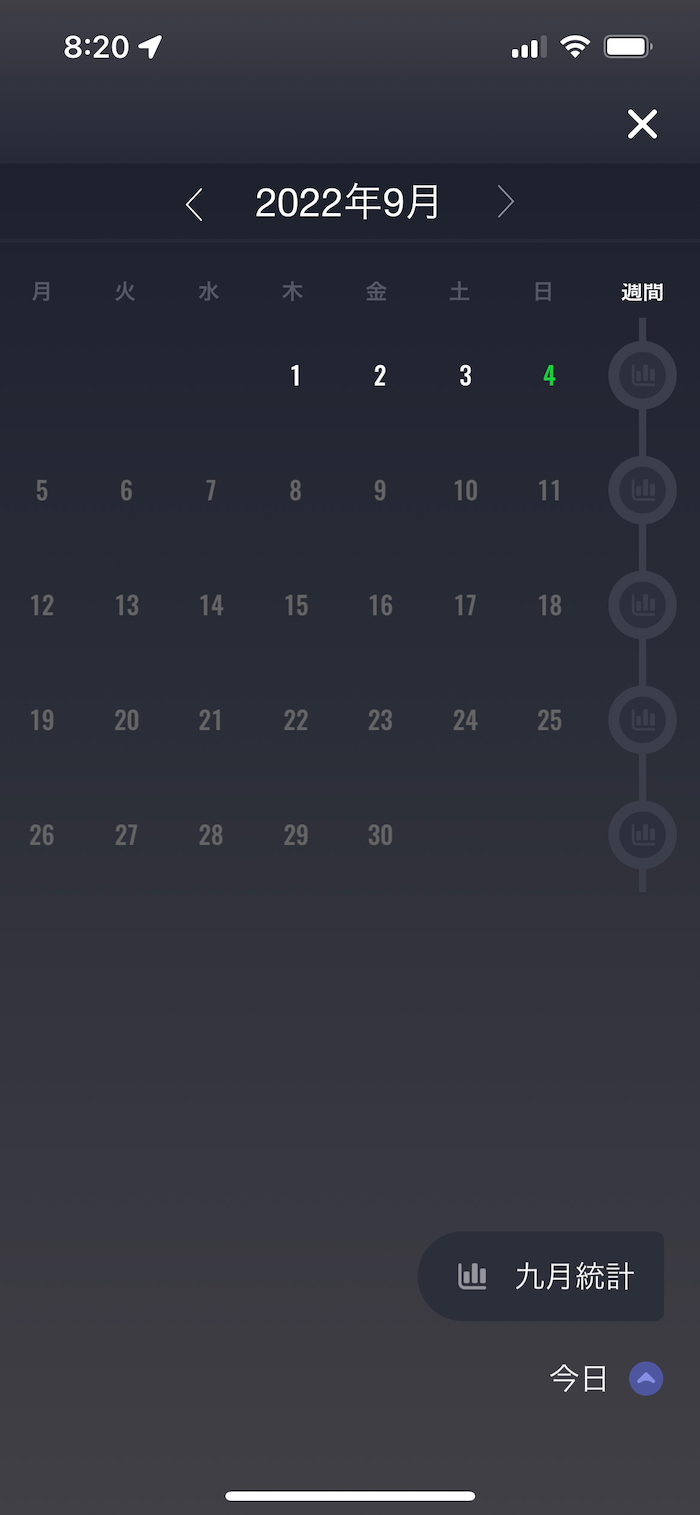Close the calendar view
The height and width of the screenshot is (1515, 700).
tap(642, 124)
